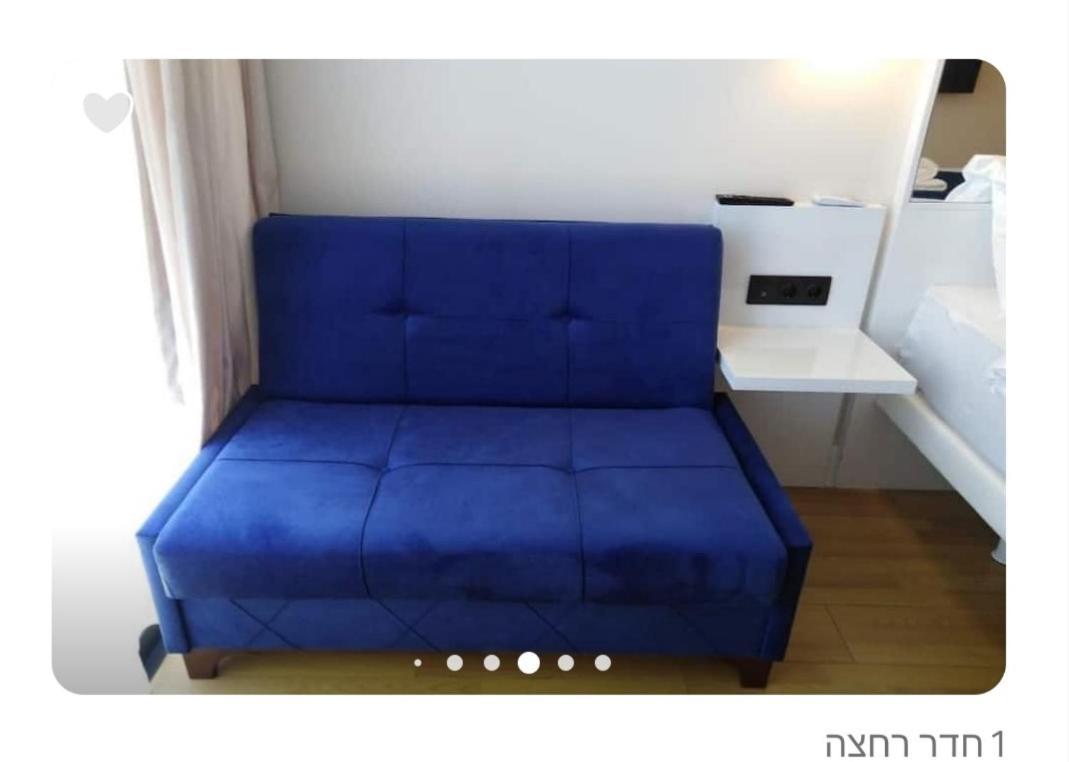Add this listing to favorites with the heart
1069x762 pixels.
[x=106, y=111]
